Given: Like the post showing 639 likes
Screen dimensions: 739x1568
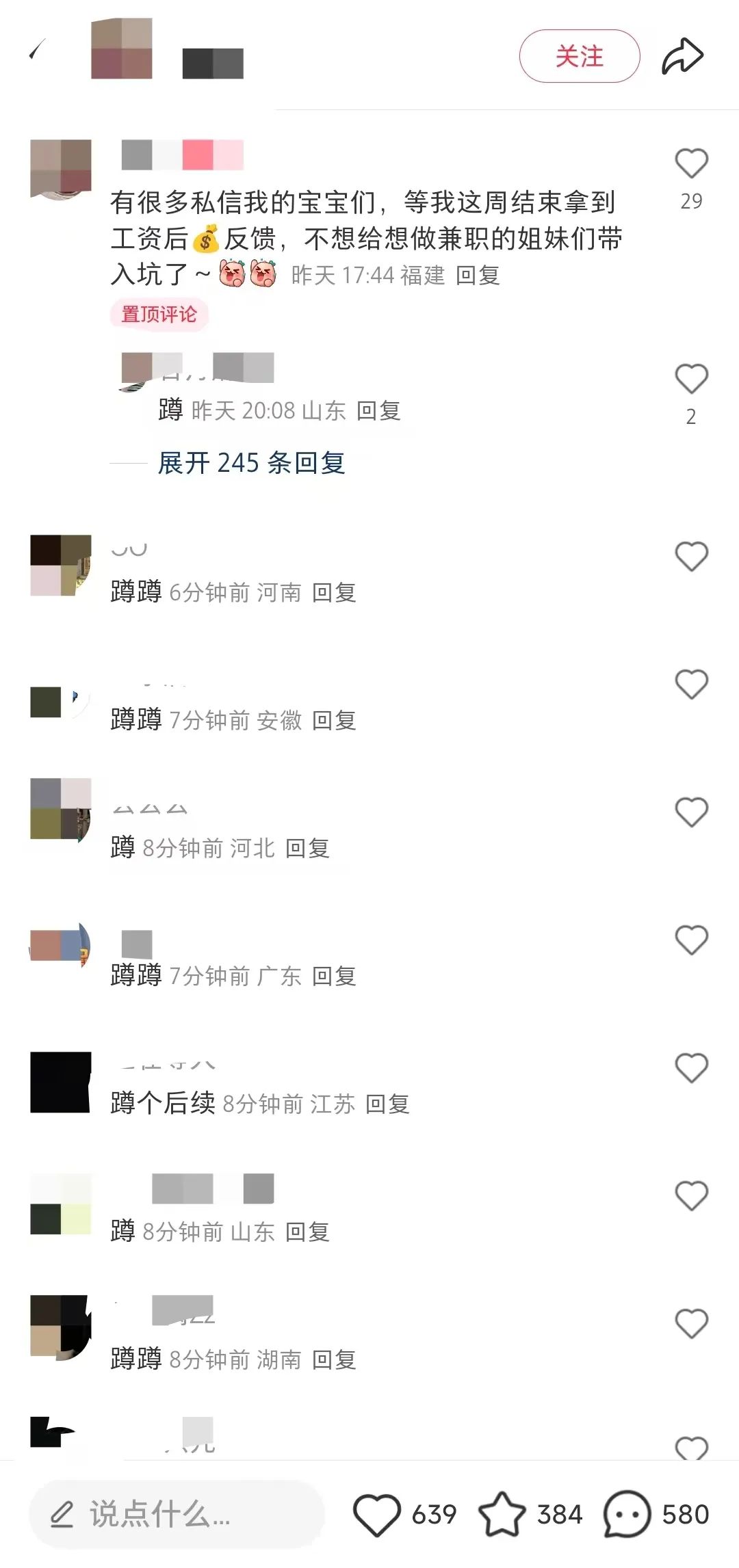Looking at the screenshot, I should pyautogui.click(x=376, y=1514).
